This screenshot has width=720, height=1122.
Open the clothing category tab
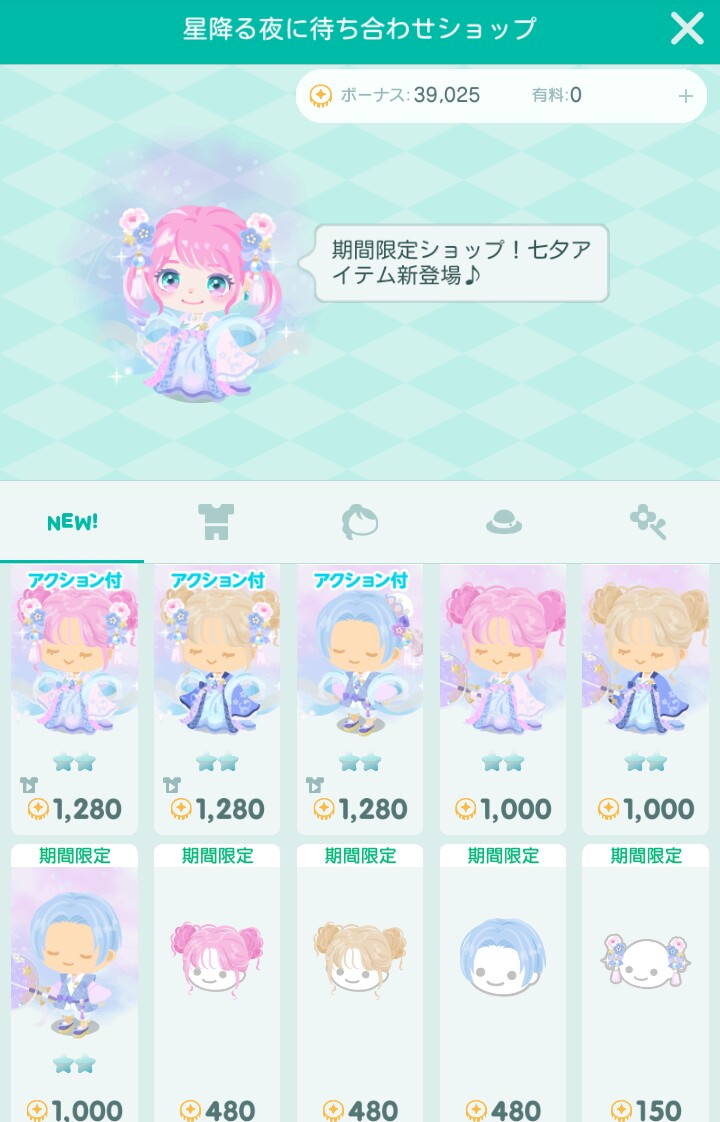click(x=215, y=522)
